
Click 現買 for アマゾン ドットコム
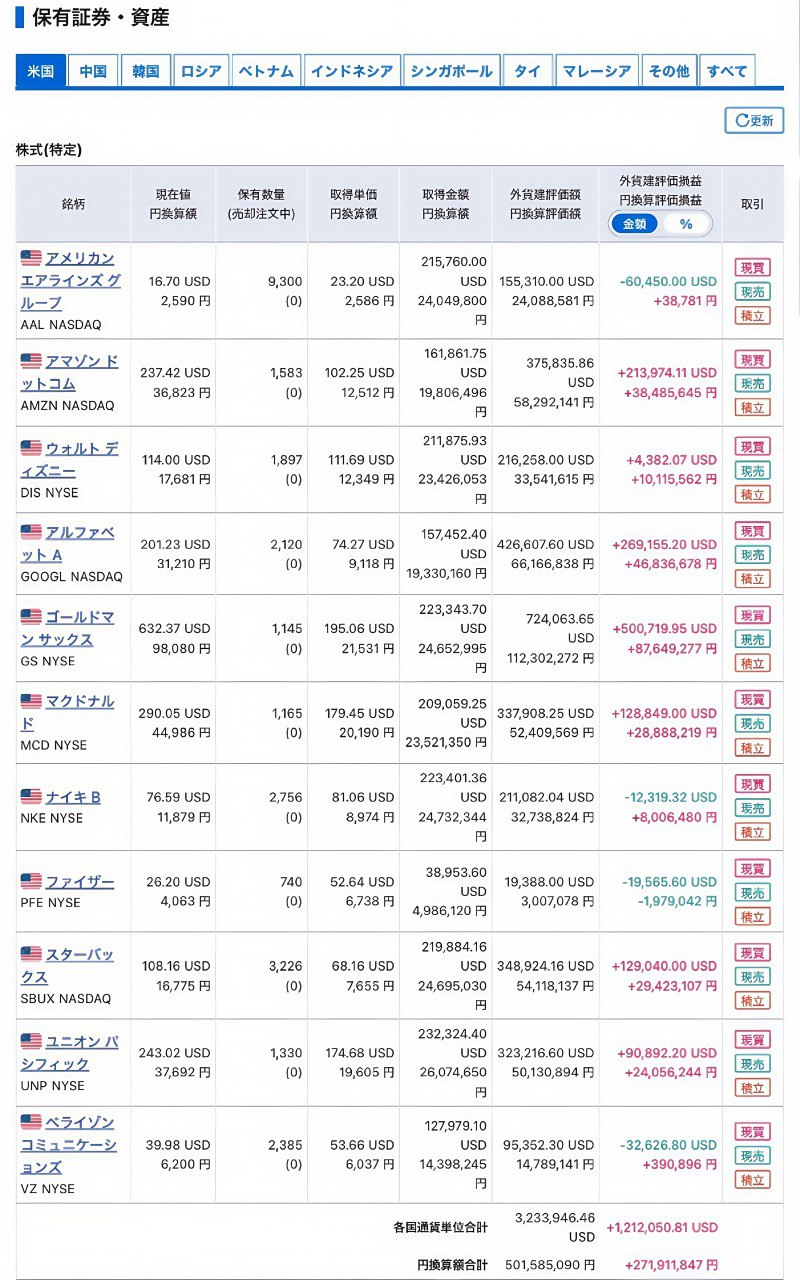[753, 358]
